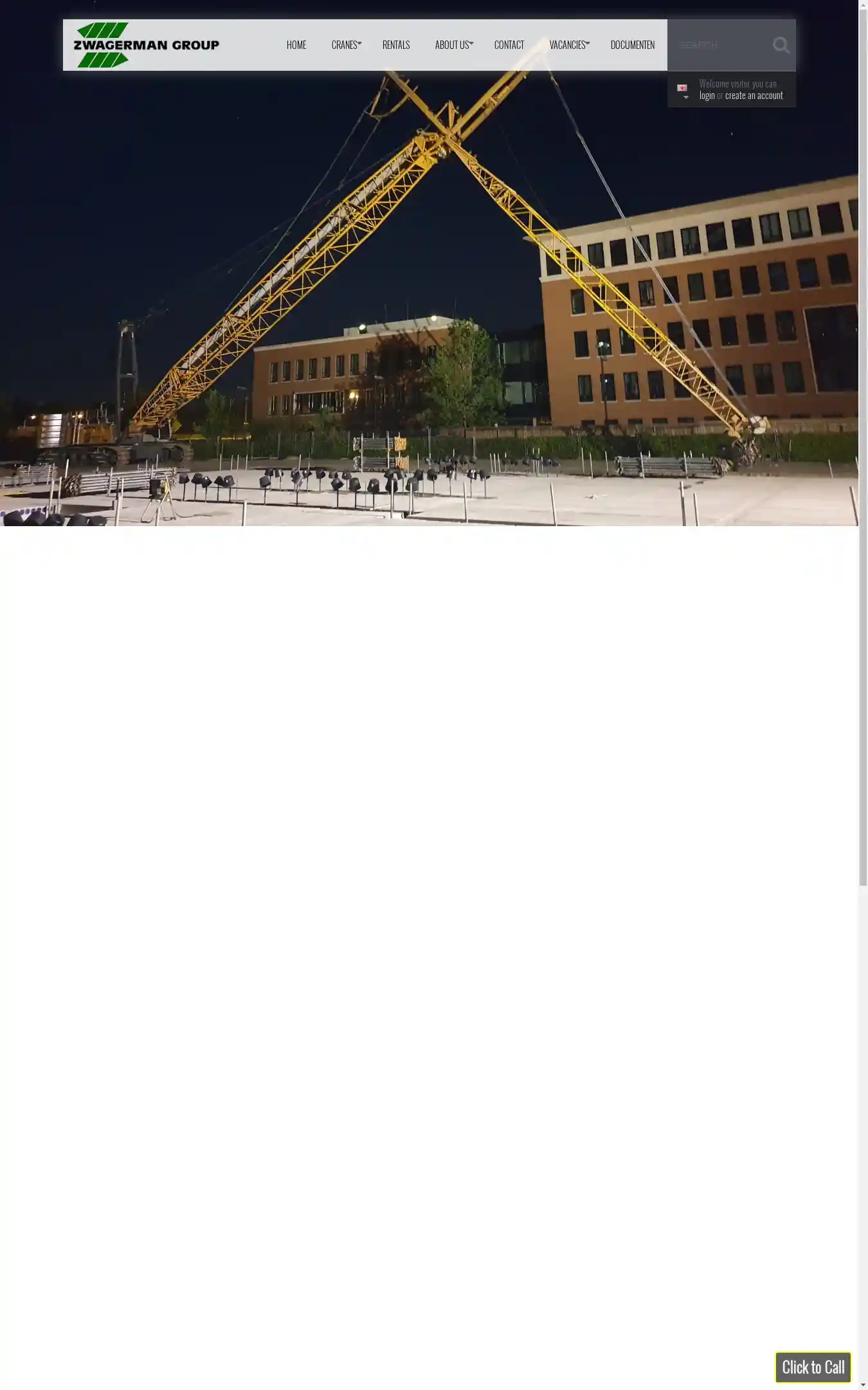Tap the magnifying glass search icon

[x=781, y=45]
